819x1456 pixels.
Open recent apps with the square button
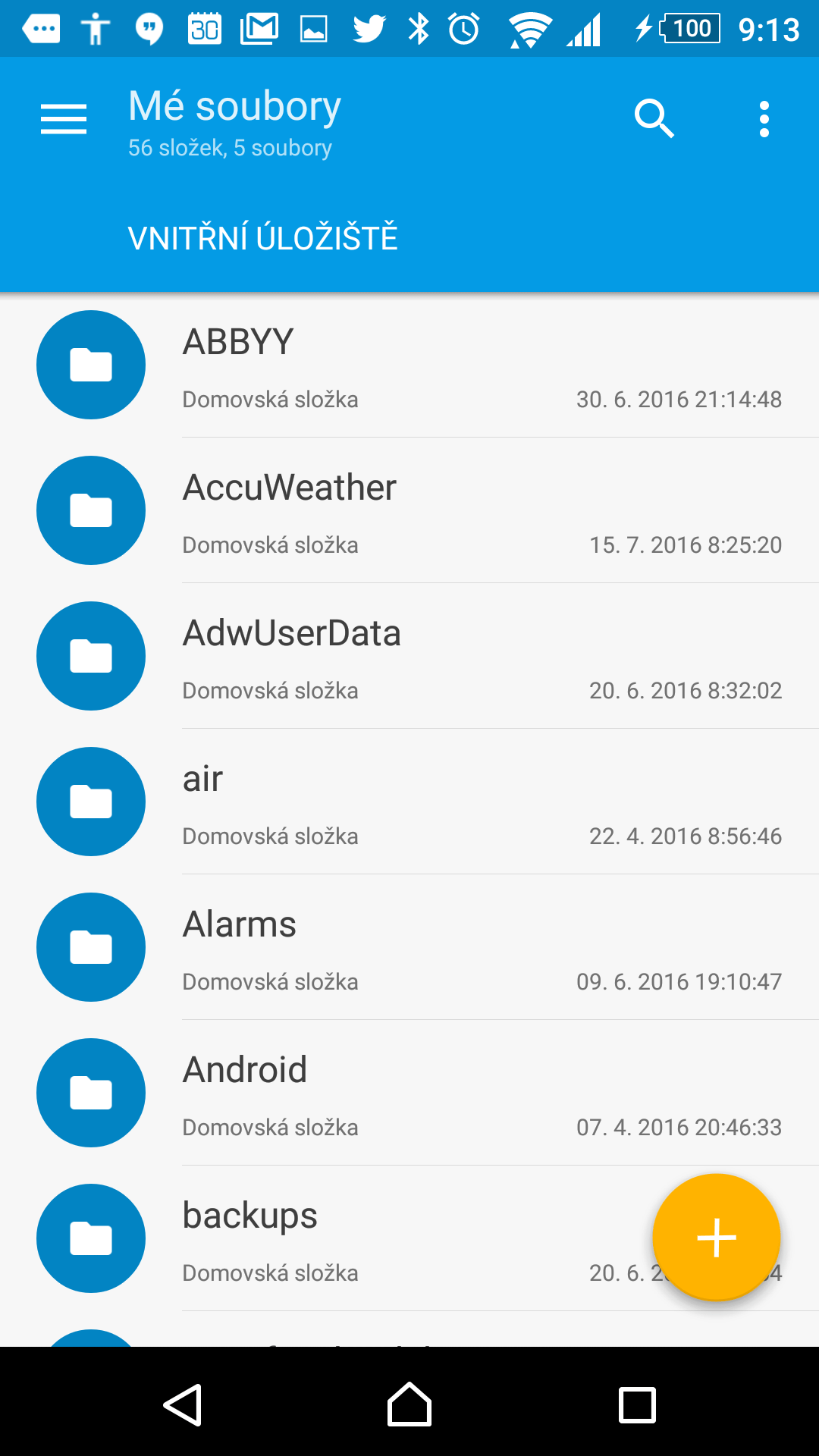pyautogui.click(x=637, y=1405)
